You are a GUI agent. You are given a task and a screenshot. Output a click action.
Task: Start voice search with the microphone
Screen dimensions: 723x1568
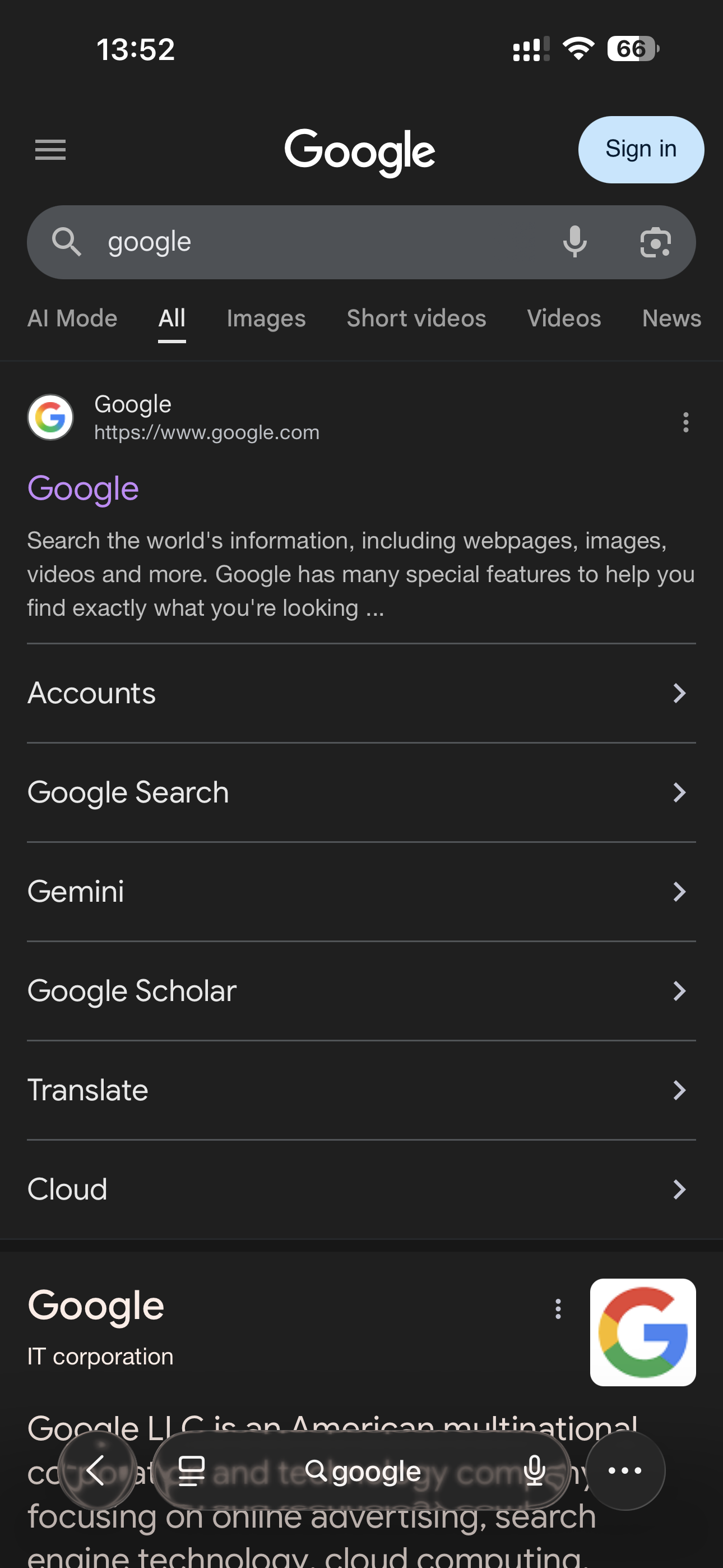[574, 242]
